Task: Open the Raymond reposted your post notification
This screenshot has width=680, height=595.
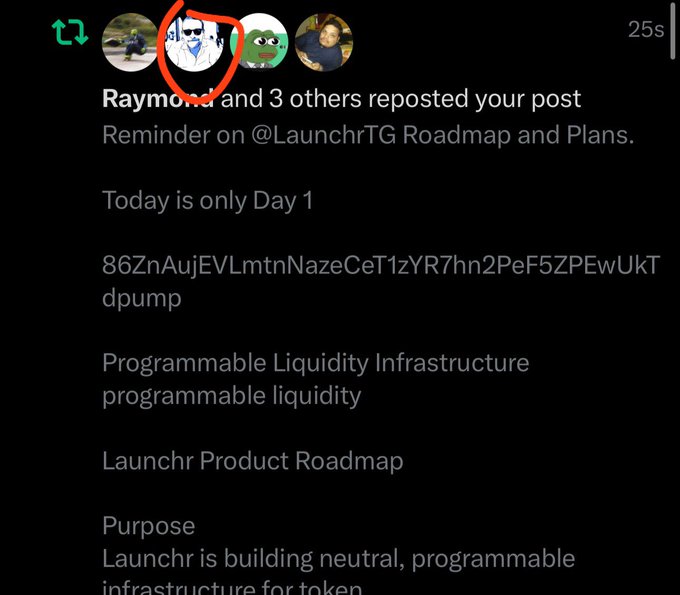Action: [x=341, y=100]
